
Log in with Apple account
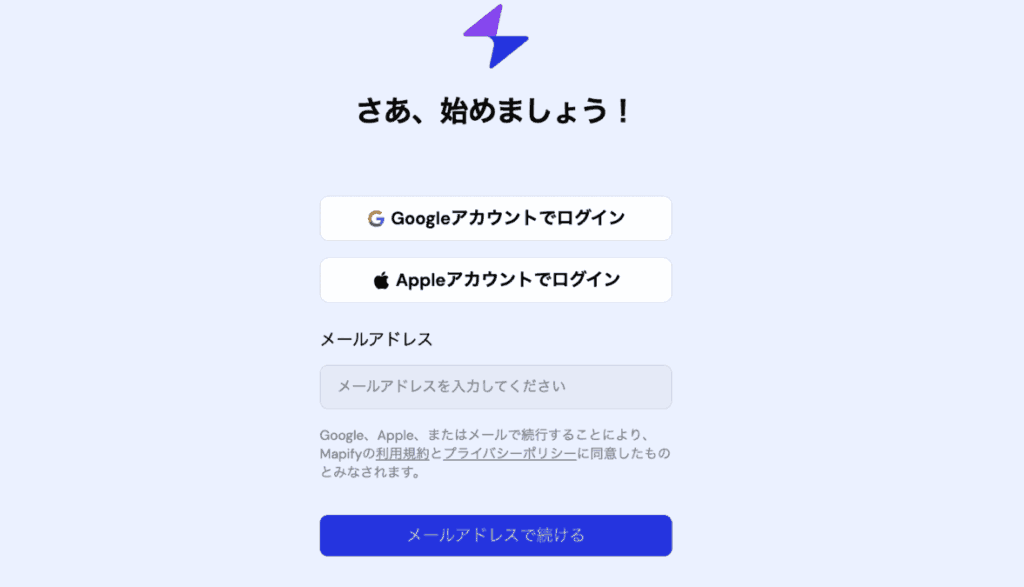click(x=495, y=280)
